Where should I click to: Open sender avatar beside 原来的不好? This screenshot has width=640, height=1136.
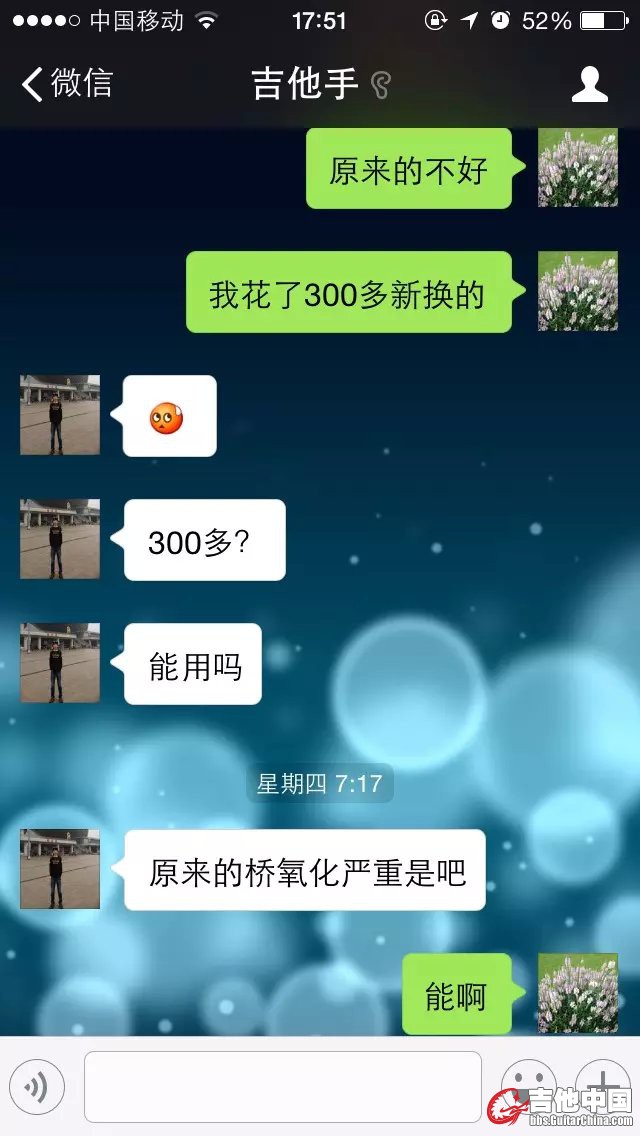tap(578, 168)
